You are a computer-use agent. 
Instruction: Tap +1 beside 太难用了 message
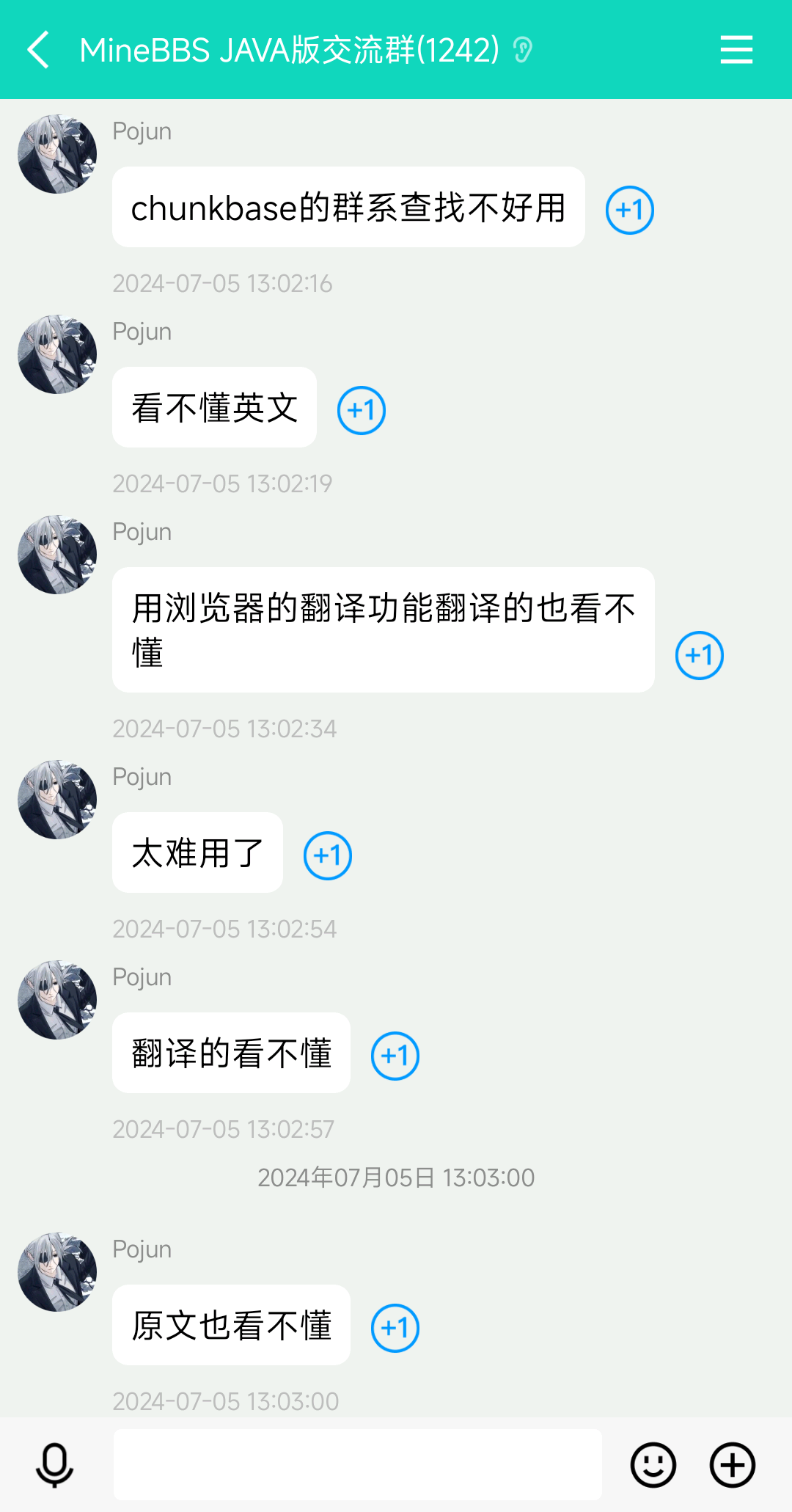point(327,855)
